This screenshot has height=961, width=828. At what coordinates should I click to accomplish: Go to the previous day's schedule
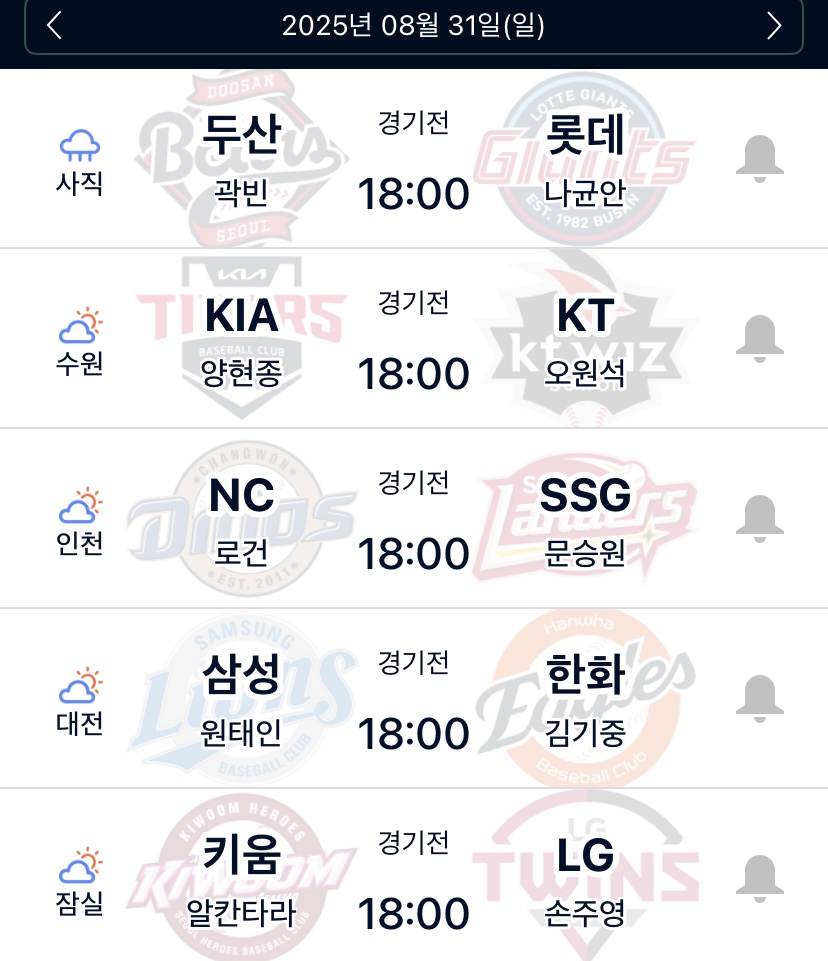coord(55,26)
